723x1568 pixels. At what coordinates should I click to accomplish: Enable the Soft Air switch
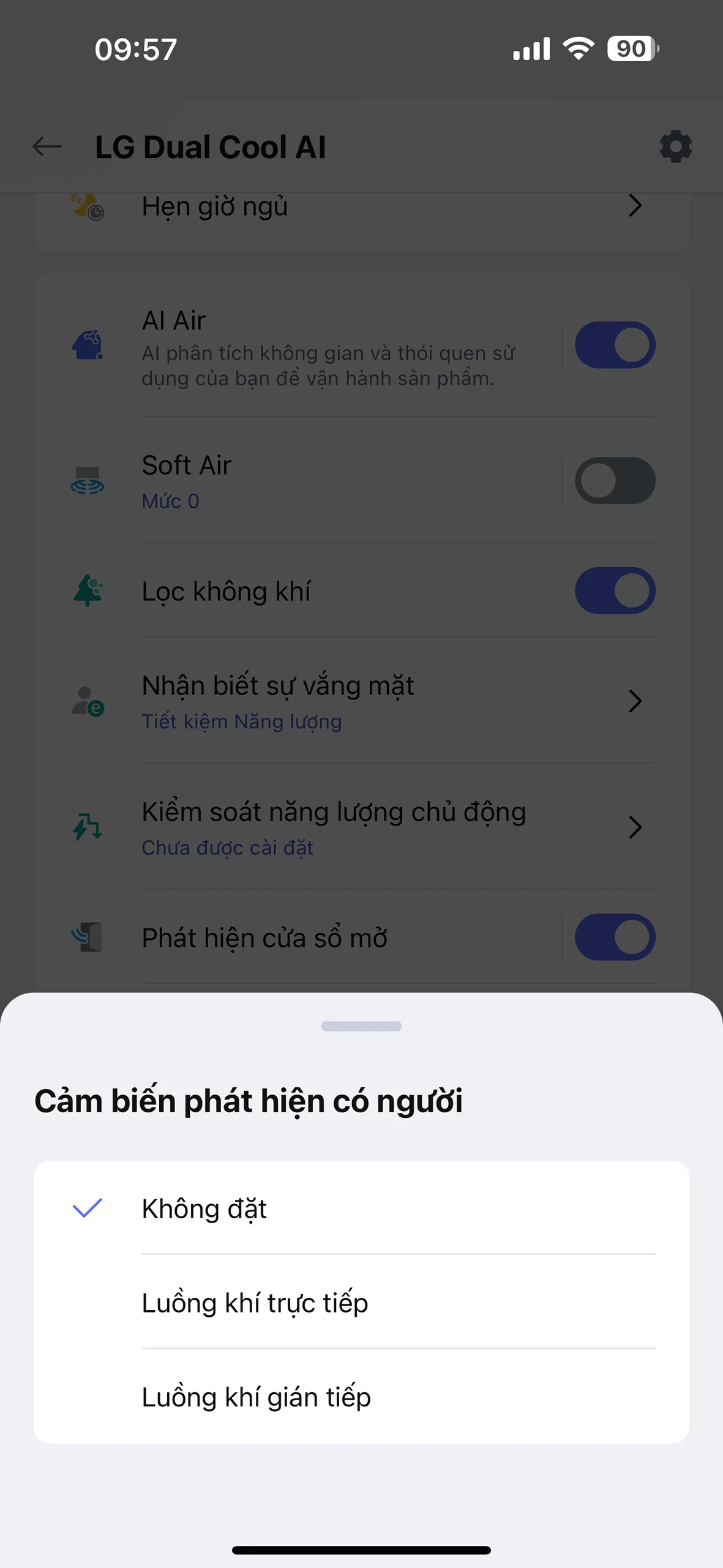[x=615, y=481]
